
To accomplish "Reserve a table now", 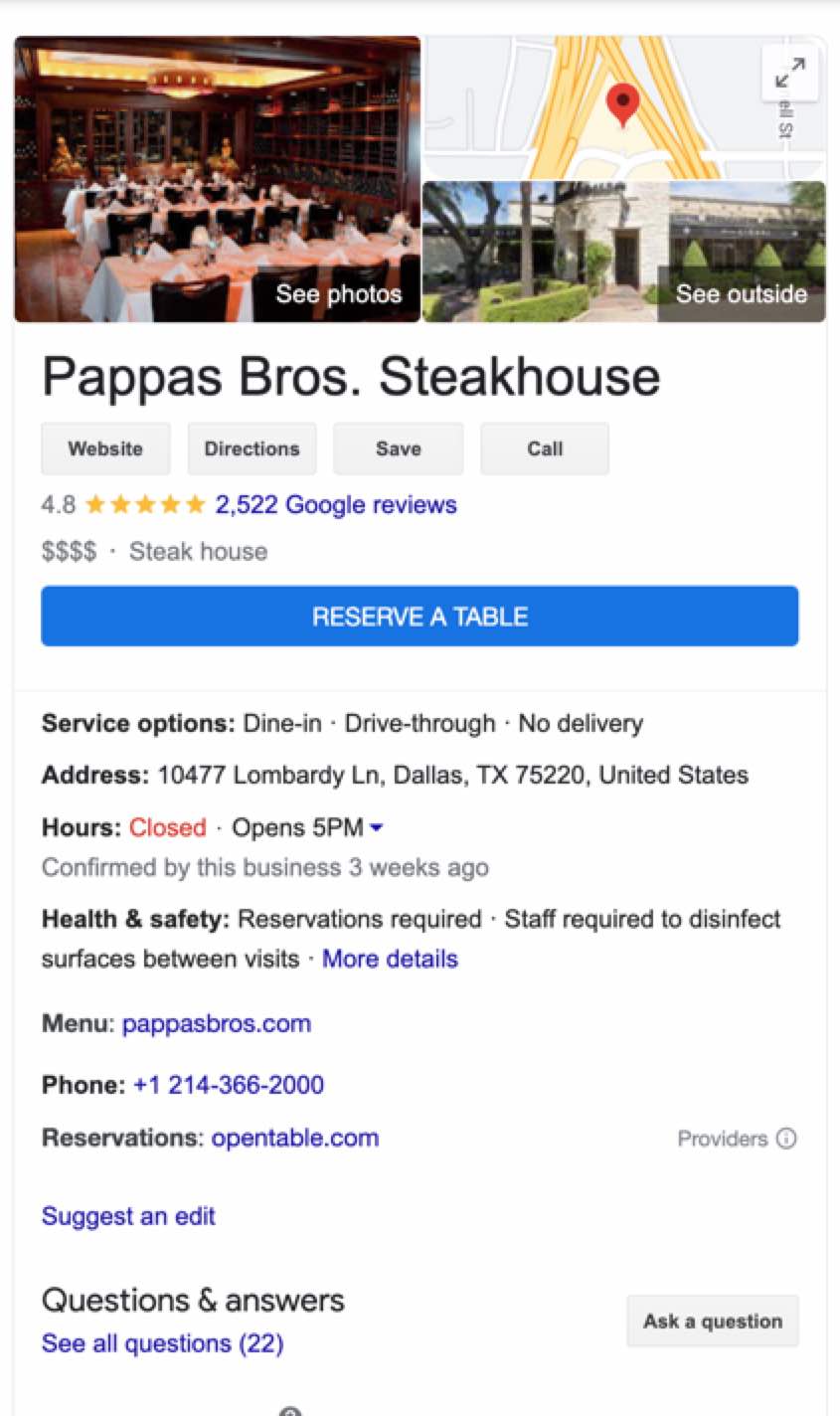I will 420,617.
